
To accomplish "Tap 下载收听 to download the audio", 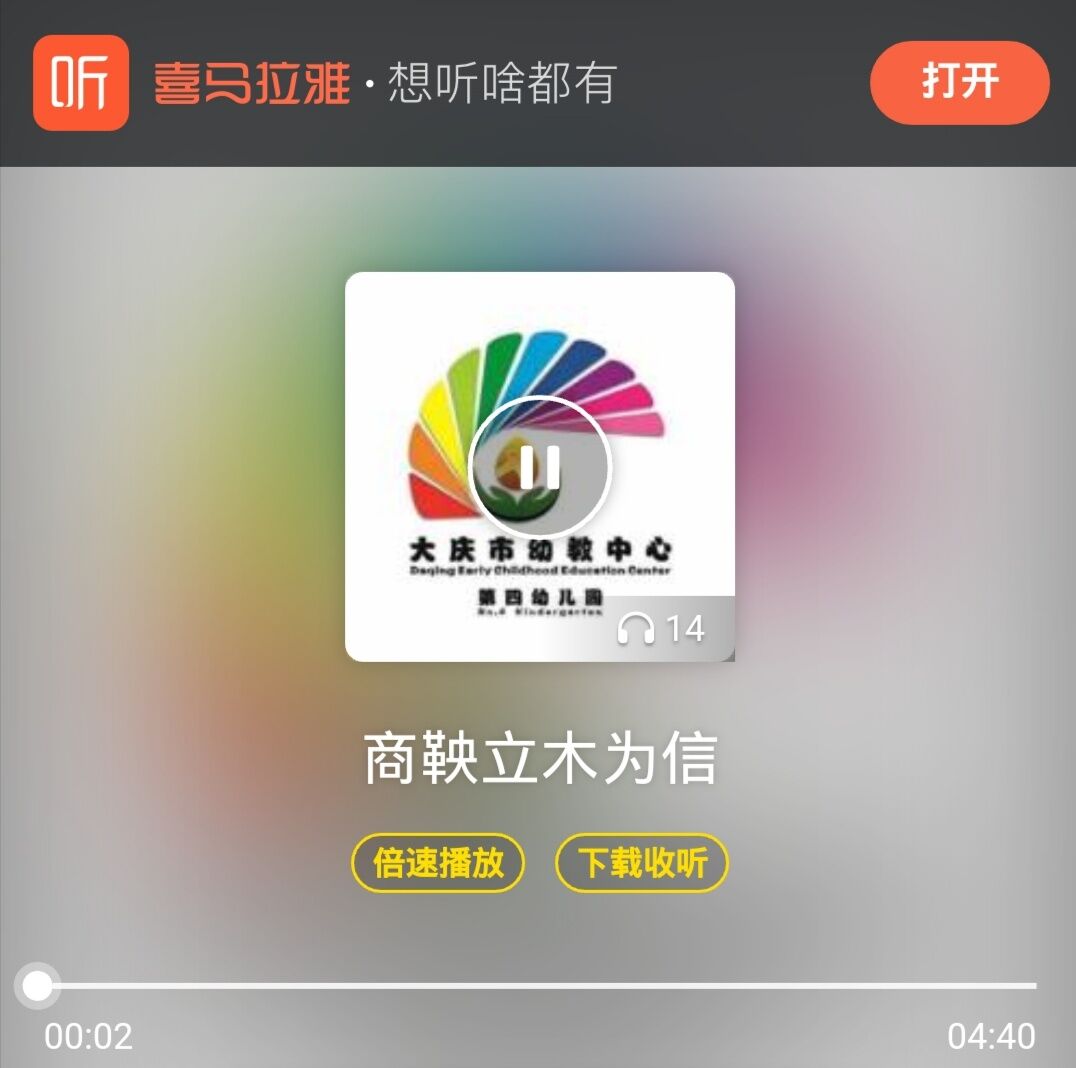I will [x=642, y=862].
